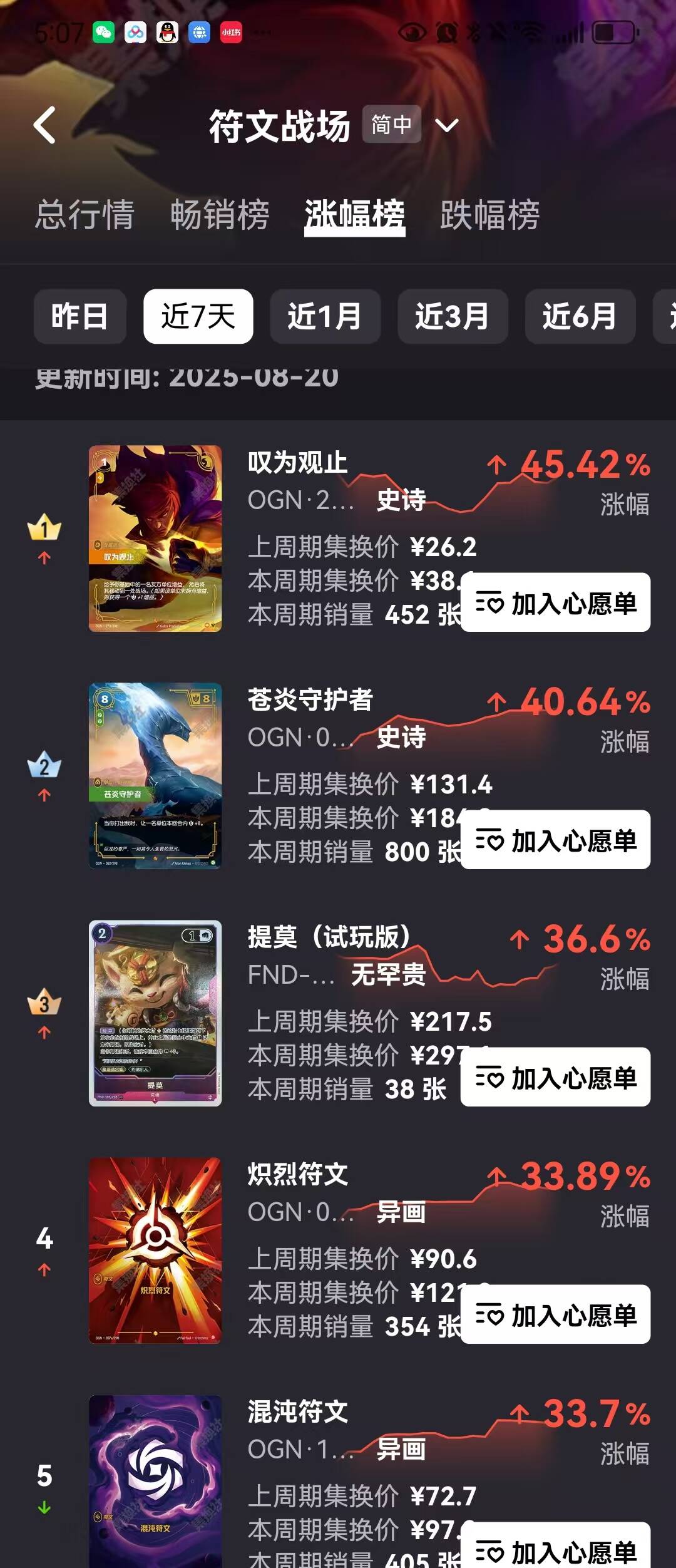Screen dimensions: 676x1568
Task: Switch to the 畅销榜 tab
Action: click(220, 215)
